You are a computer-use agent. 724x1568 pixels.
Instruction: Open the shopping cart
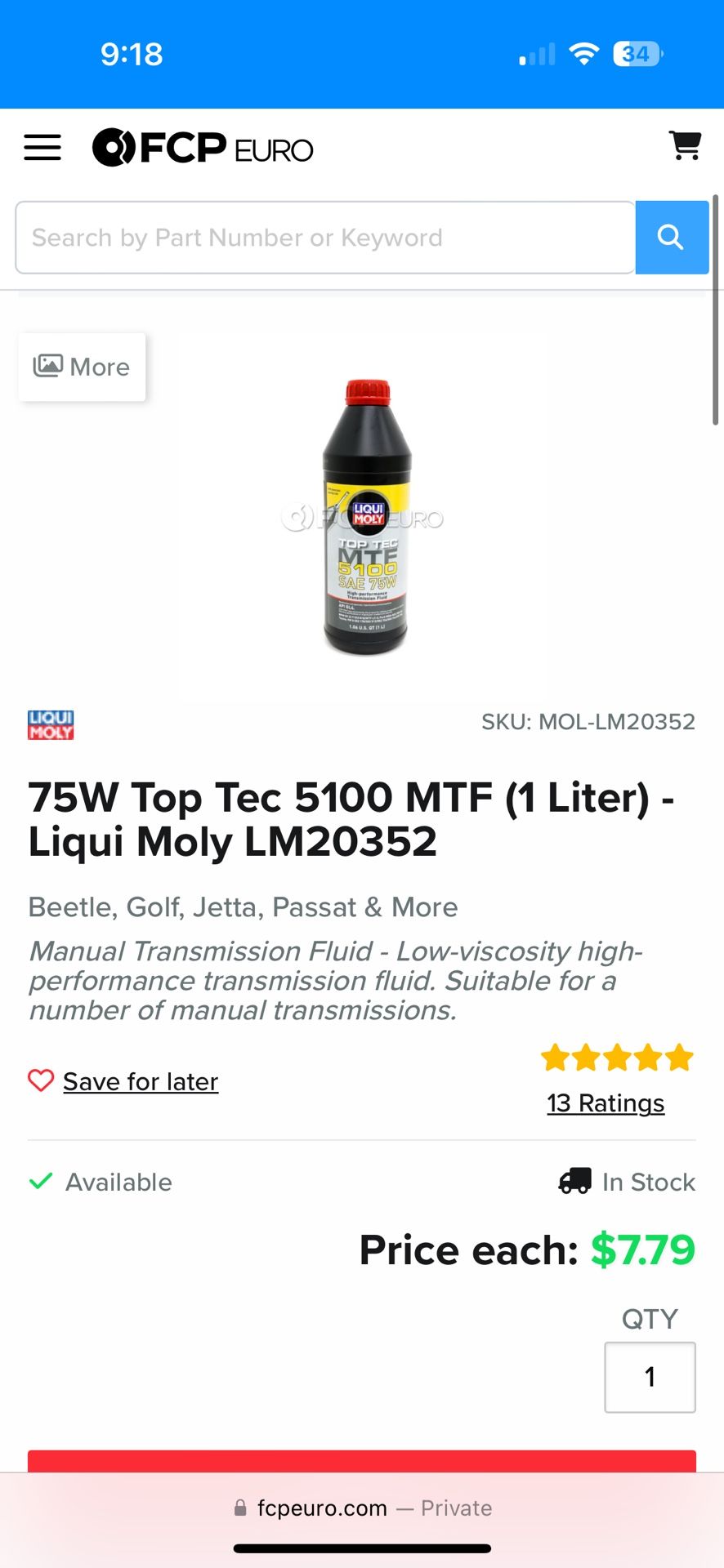point(686,145)
